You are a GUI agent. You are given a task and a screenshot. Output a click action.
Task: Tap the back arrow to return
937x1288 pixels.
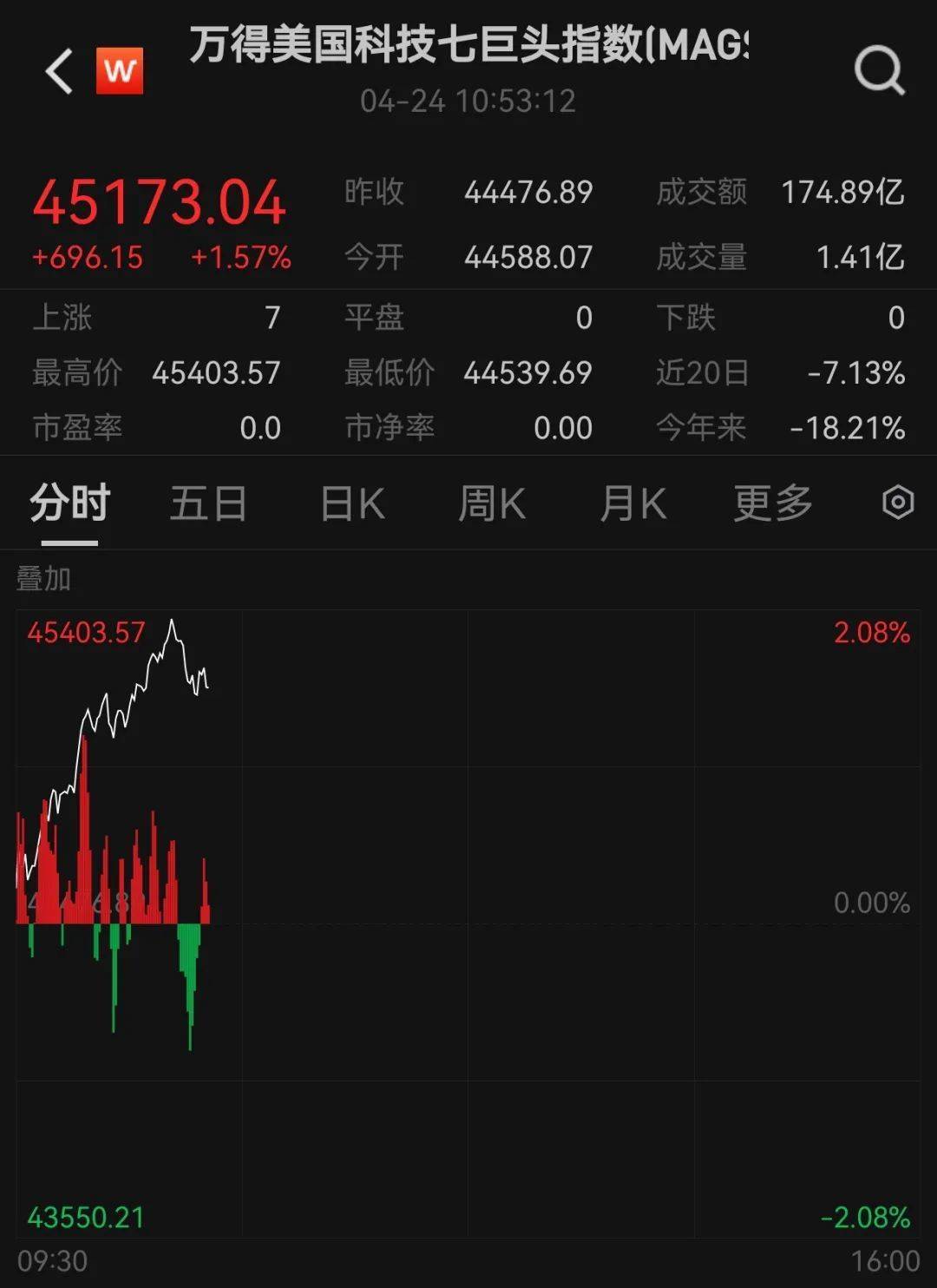click(57, 70)
